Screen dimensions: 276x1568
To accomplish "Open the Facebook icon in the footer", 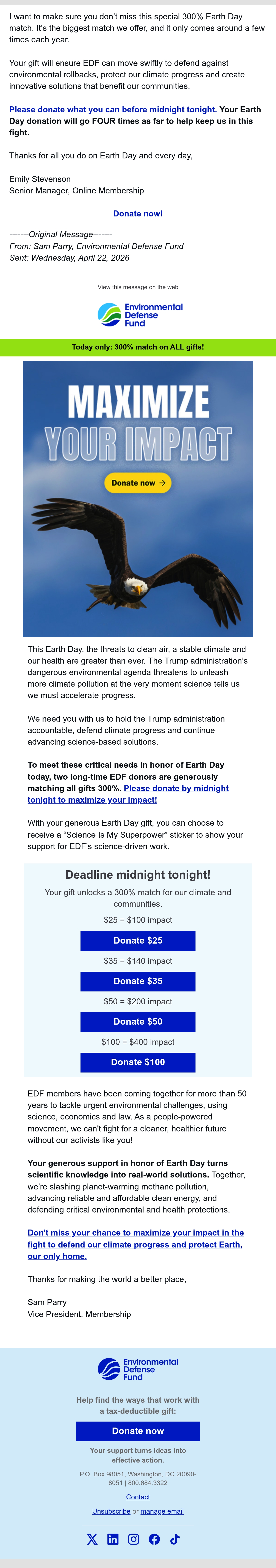I will pyautogui.click(x=154, y=1539).
